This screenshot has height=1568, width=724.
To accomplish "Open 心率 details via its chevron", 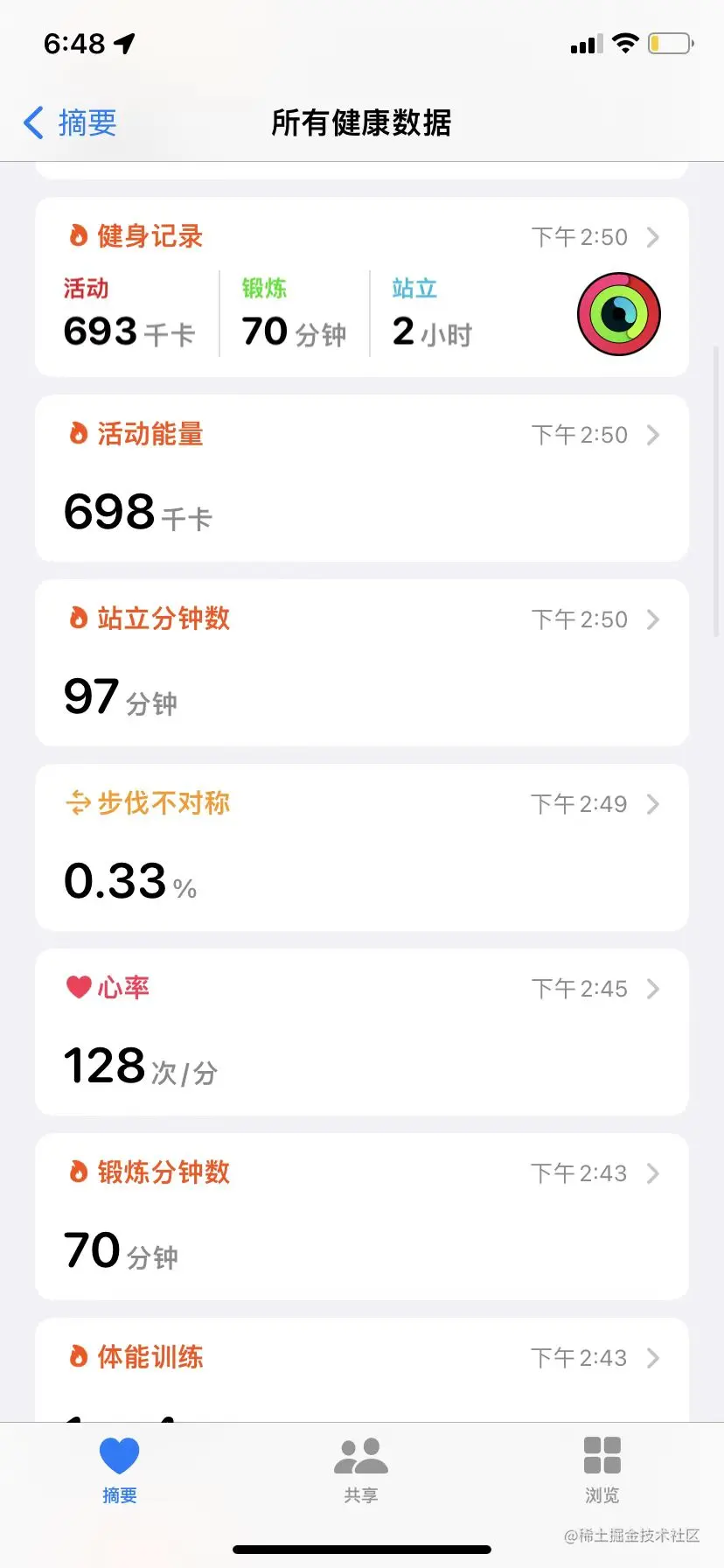I will (x=653, y=989).
